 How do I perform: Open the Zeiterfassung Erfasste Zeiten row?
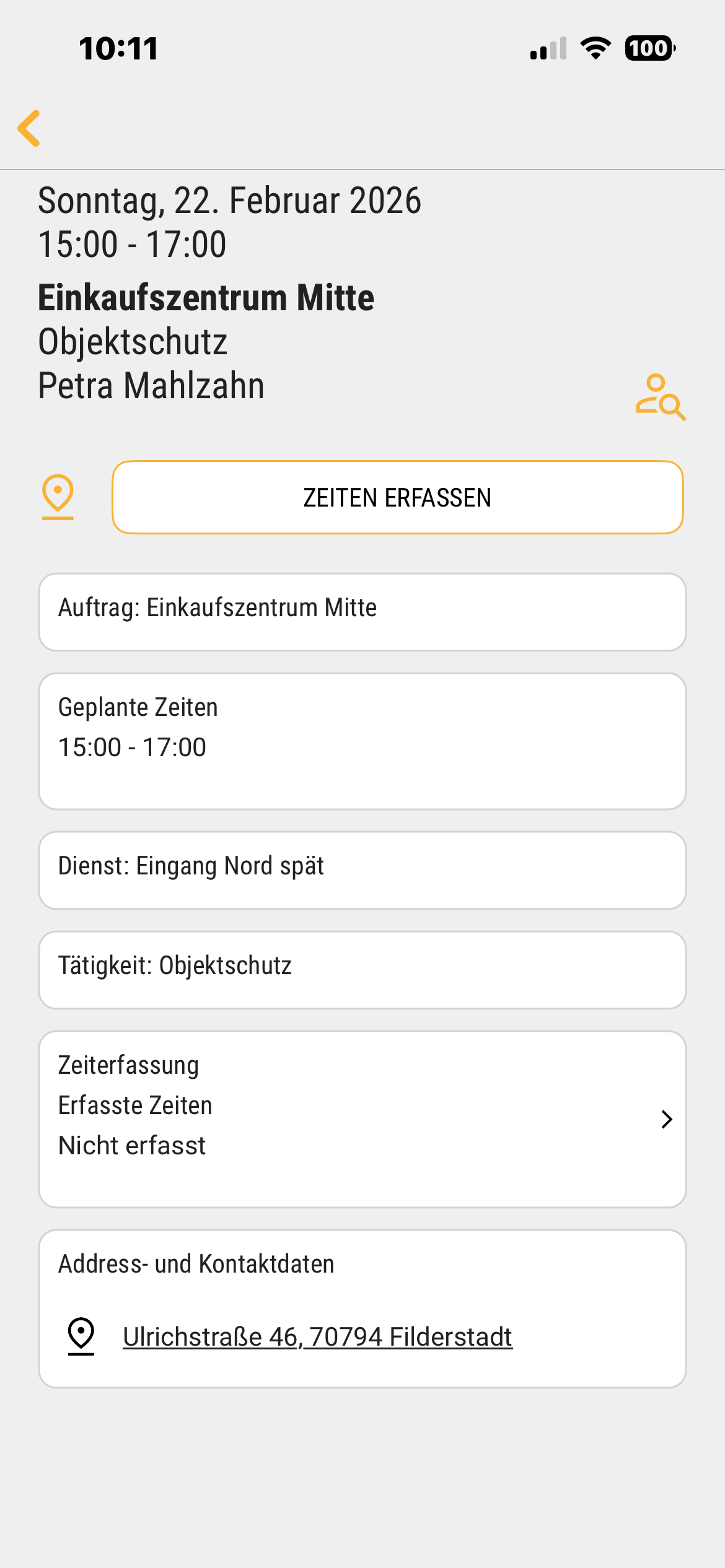(362, 1118)
